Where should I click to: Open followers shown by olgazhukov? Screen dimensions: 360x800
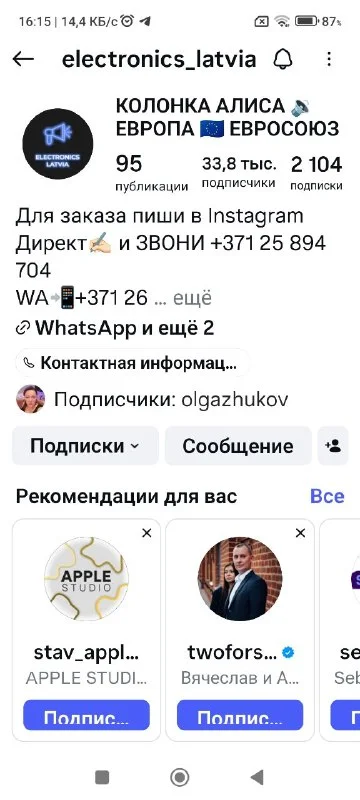point(152,399)
